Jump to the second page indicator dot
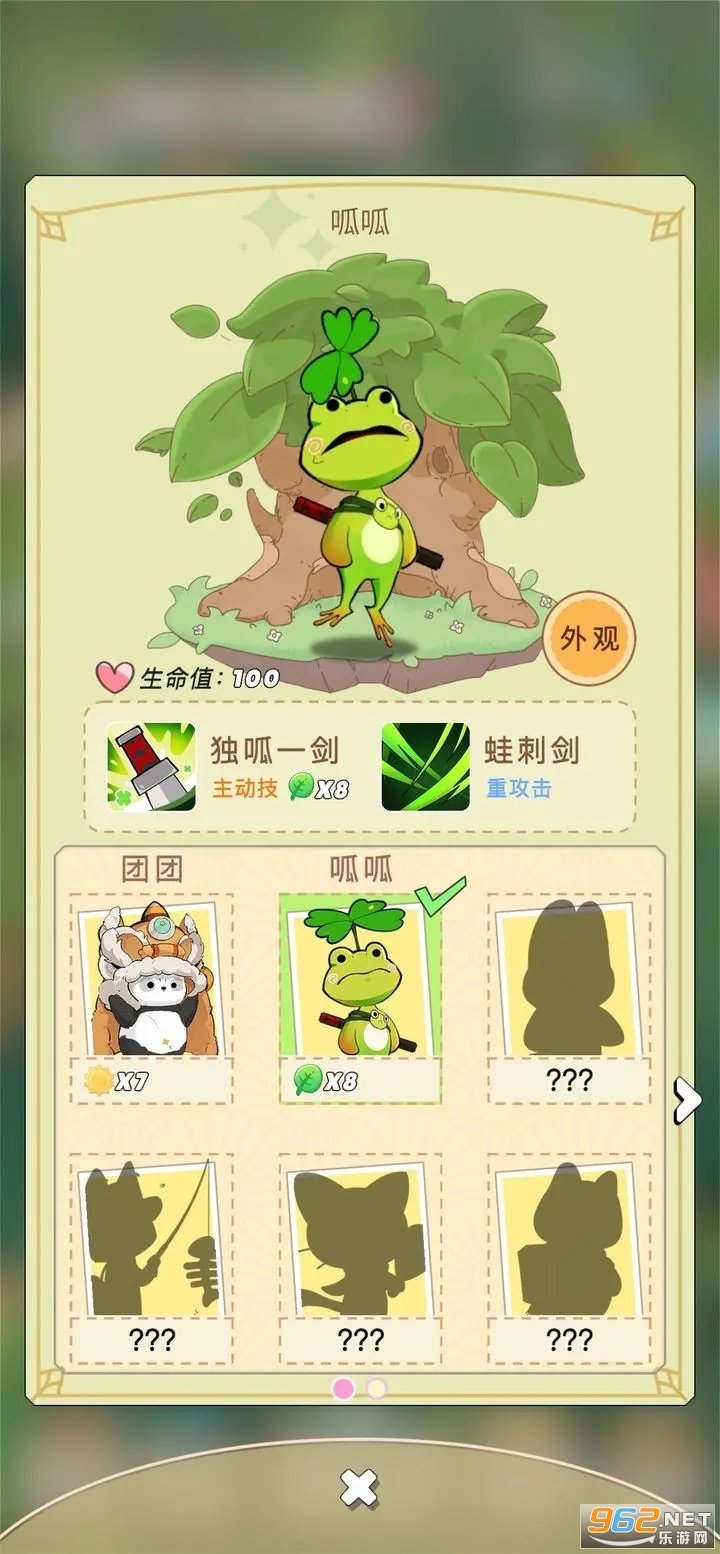 [x=377, y=1389]
